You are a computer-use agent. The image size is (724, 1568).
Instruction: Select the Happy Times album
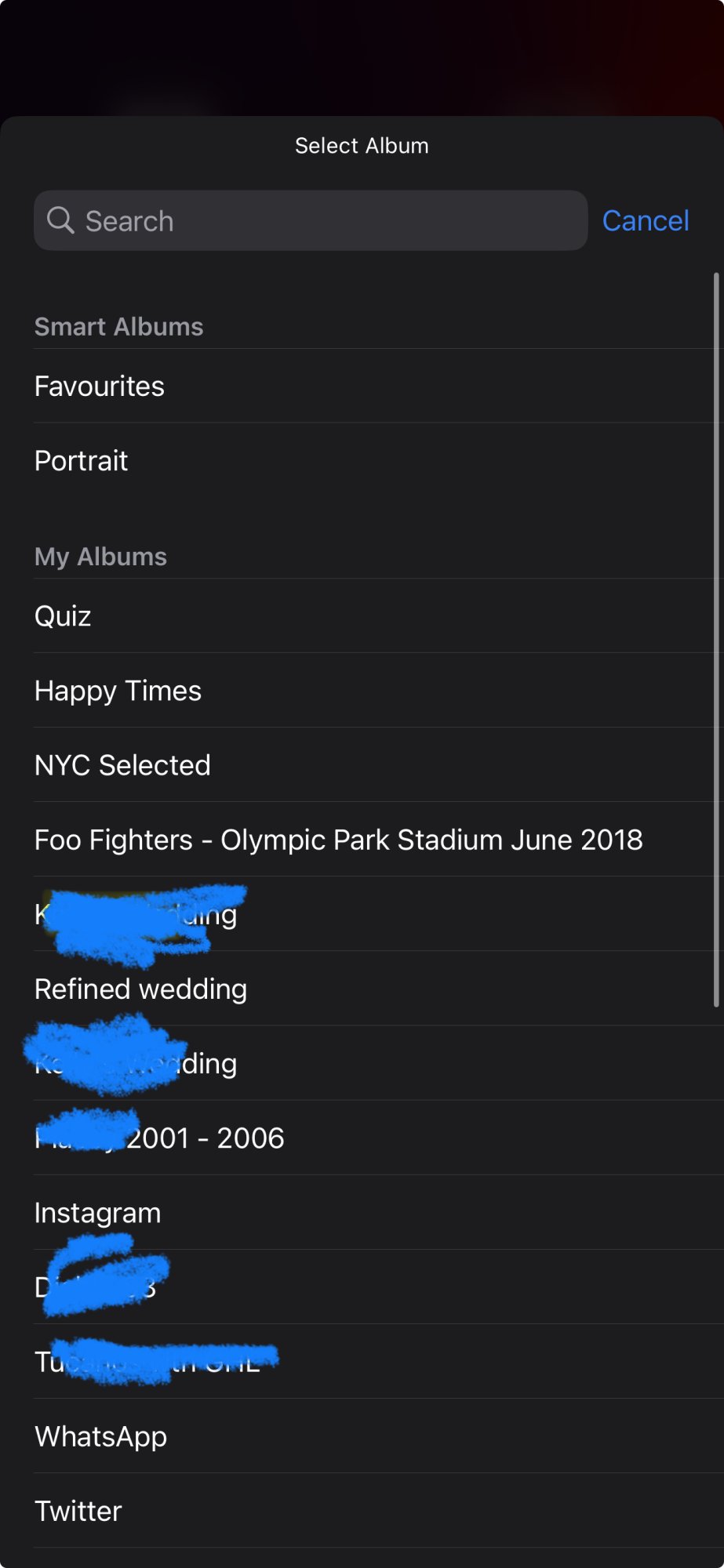[x=118, y=691]
